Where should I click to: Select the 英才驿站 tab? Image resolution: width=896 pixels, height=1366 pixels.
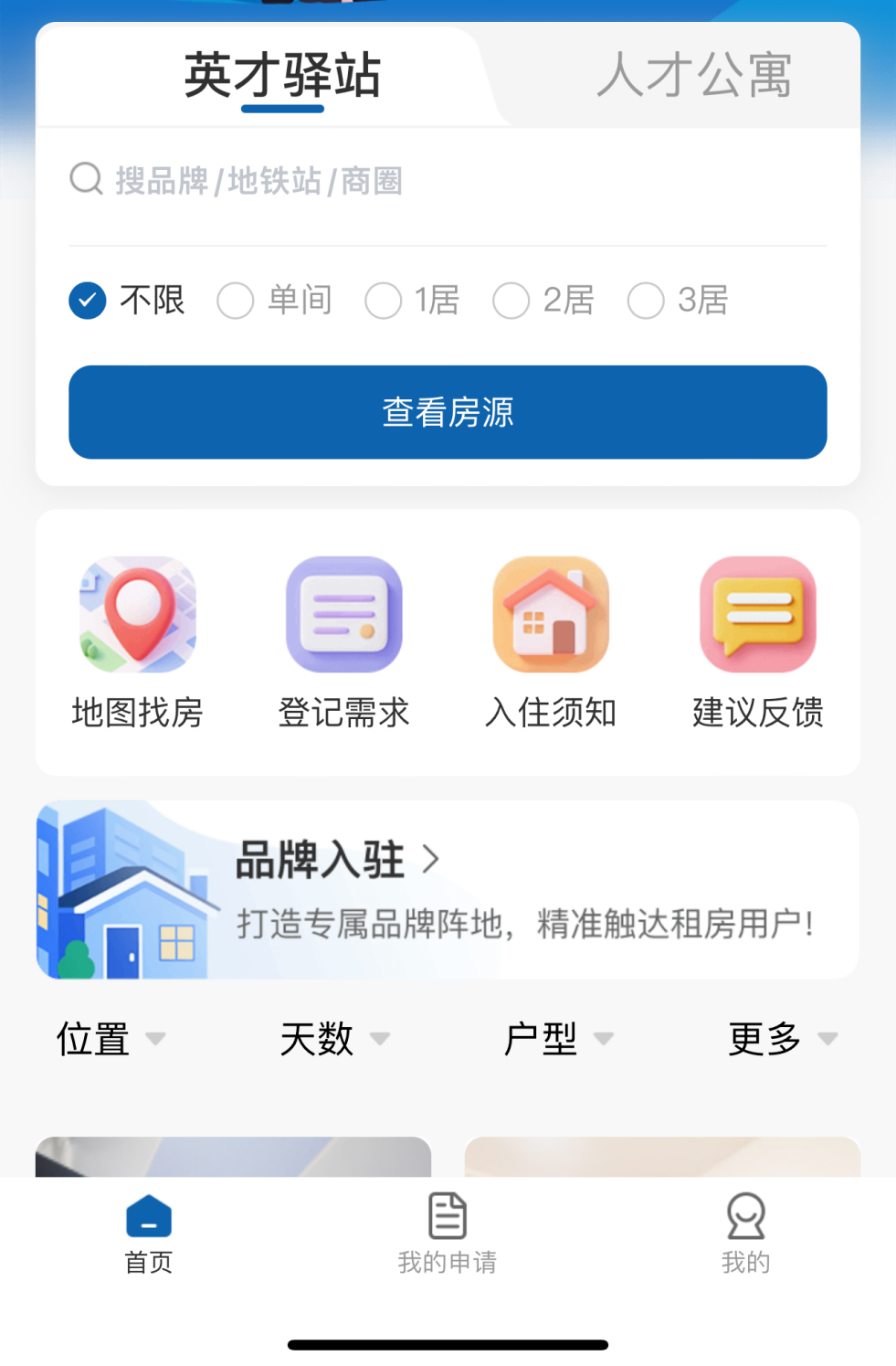click(x=282, y=75)
